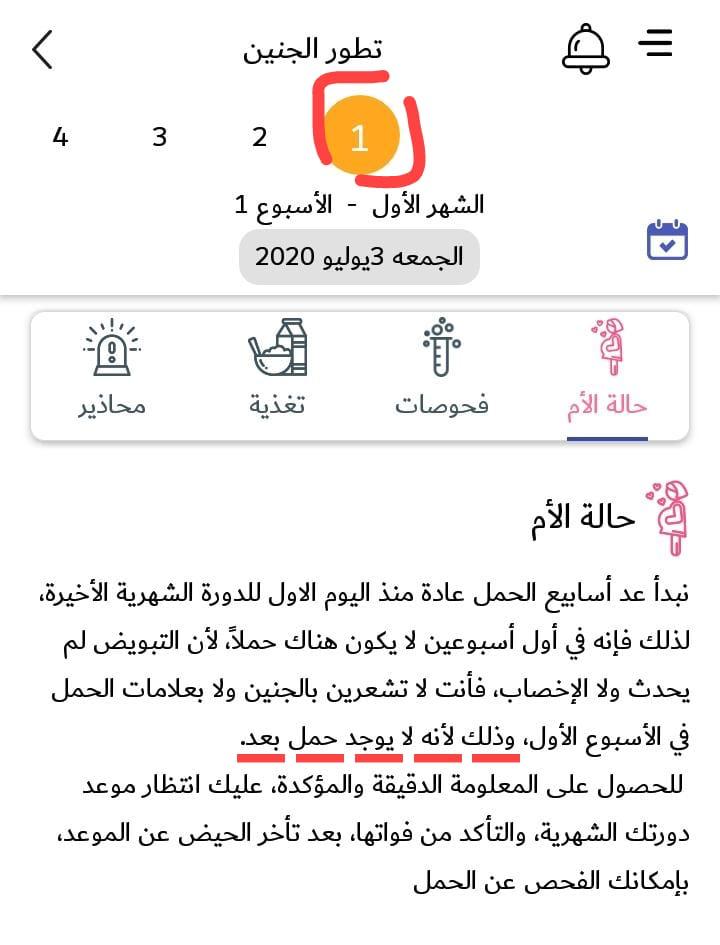Go back using the arrow icon
720x945 pixels.
42,49
